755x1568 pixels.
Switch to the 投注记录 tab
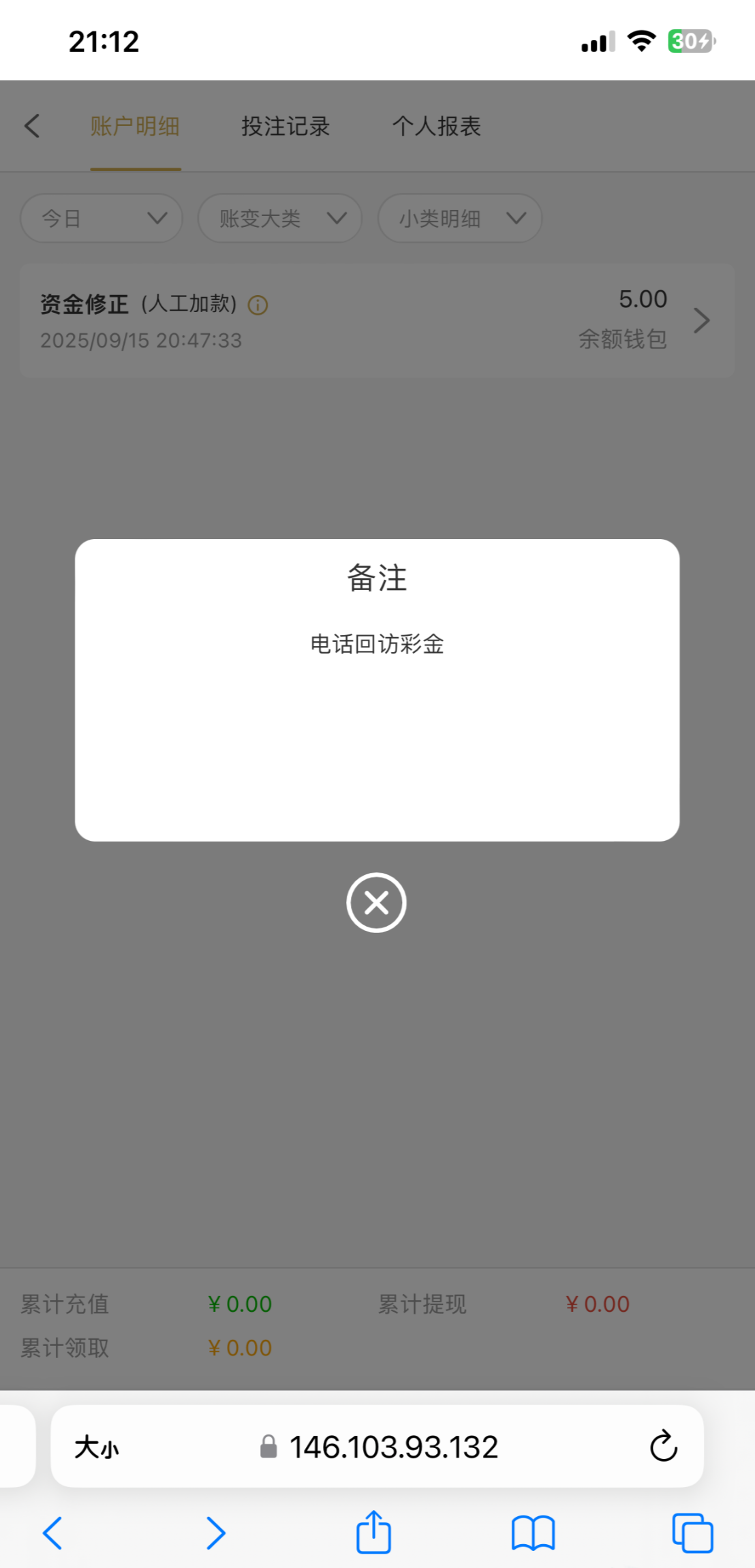(x=286, y=126)
